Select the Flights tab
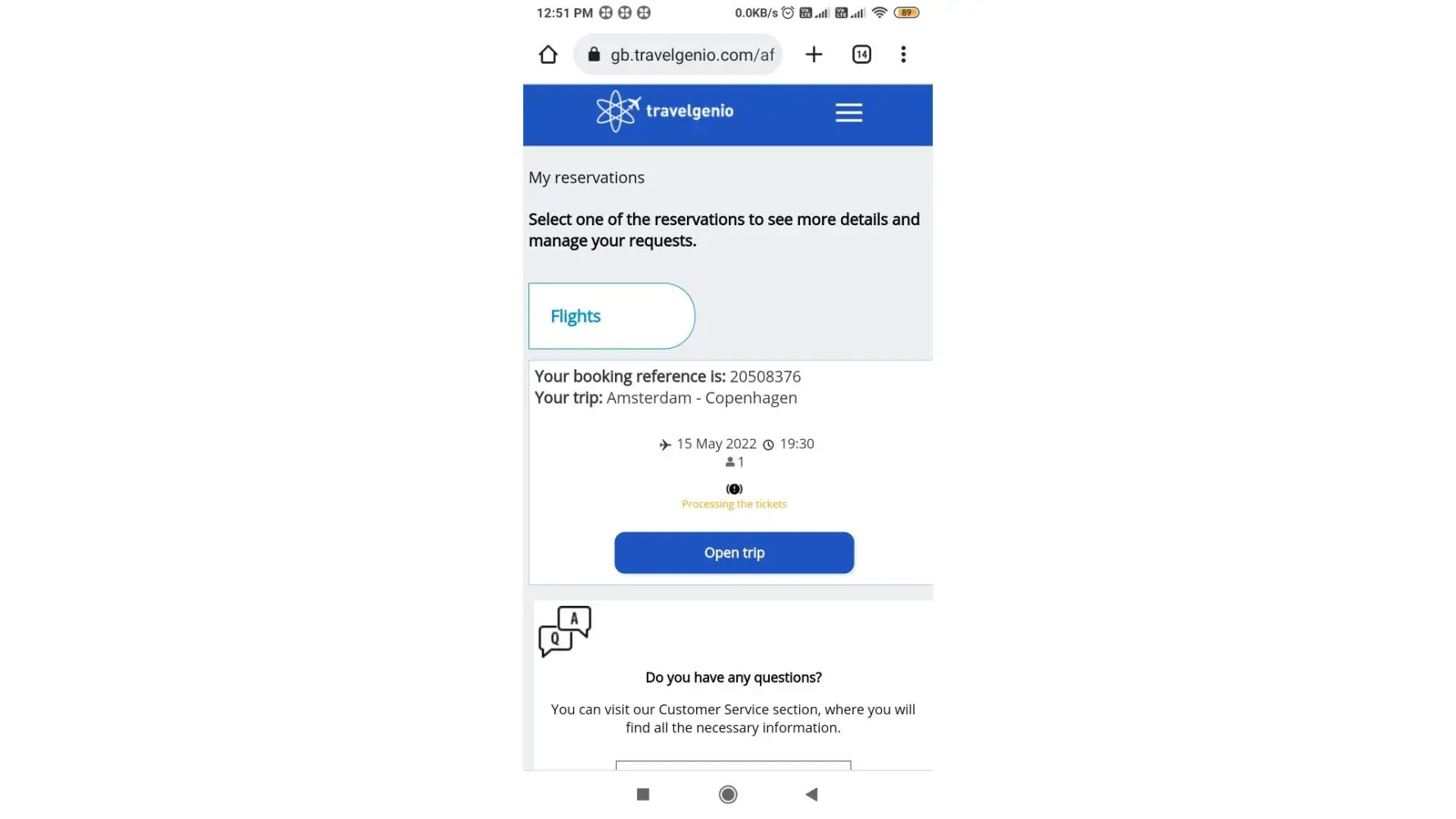This screenshot has width=1456, height=819. [611, 316]
